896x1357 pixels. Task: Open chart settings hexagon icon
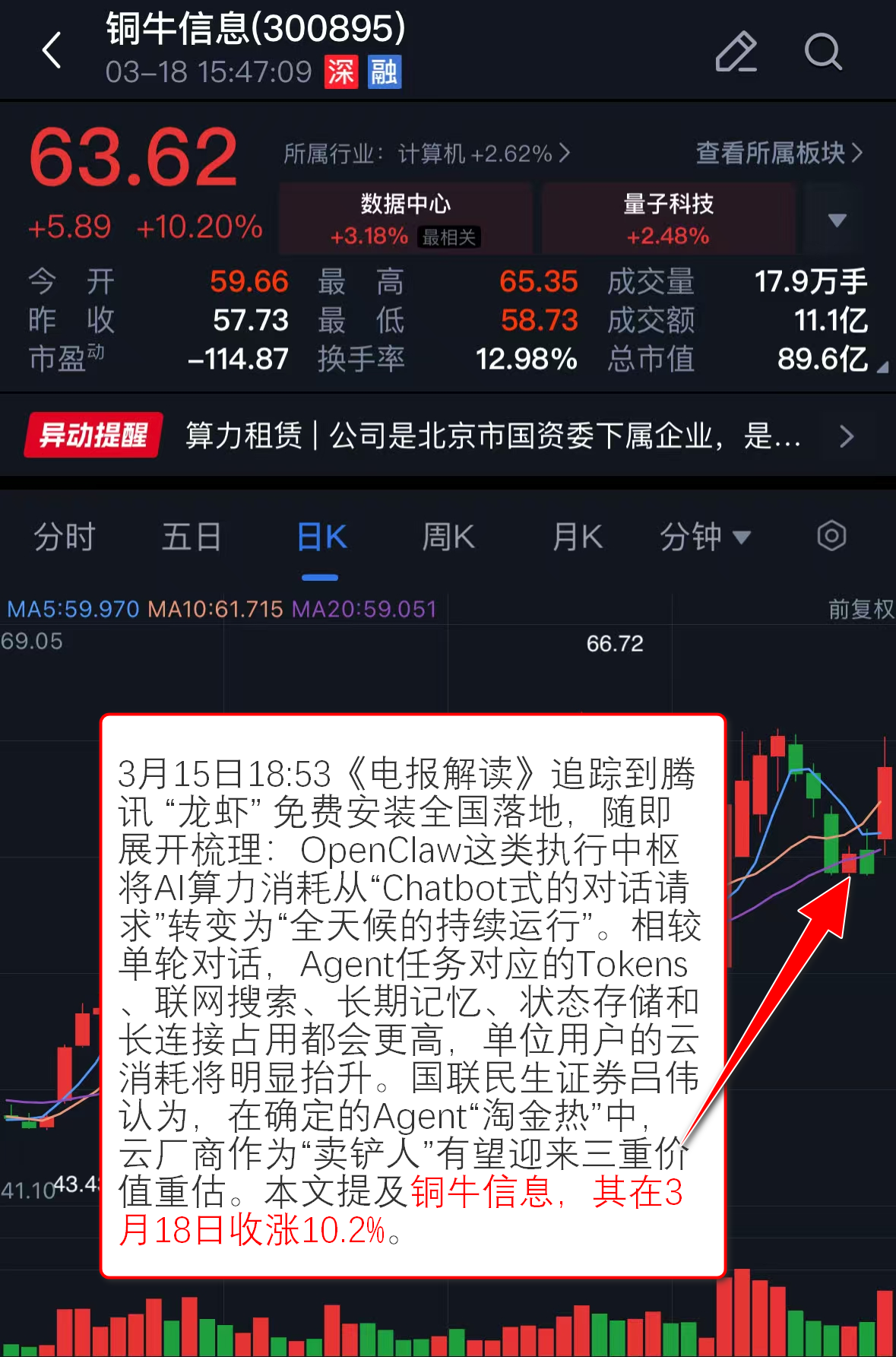pos(831,536)
